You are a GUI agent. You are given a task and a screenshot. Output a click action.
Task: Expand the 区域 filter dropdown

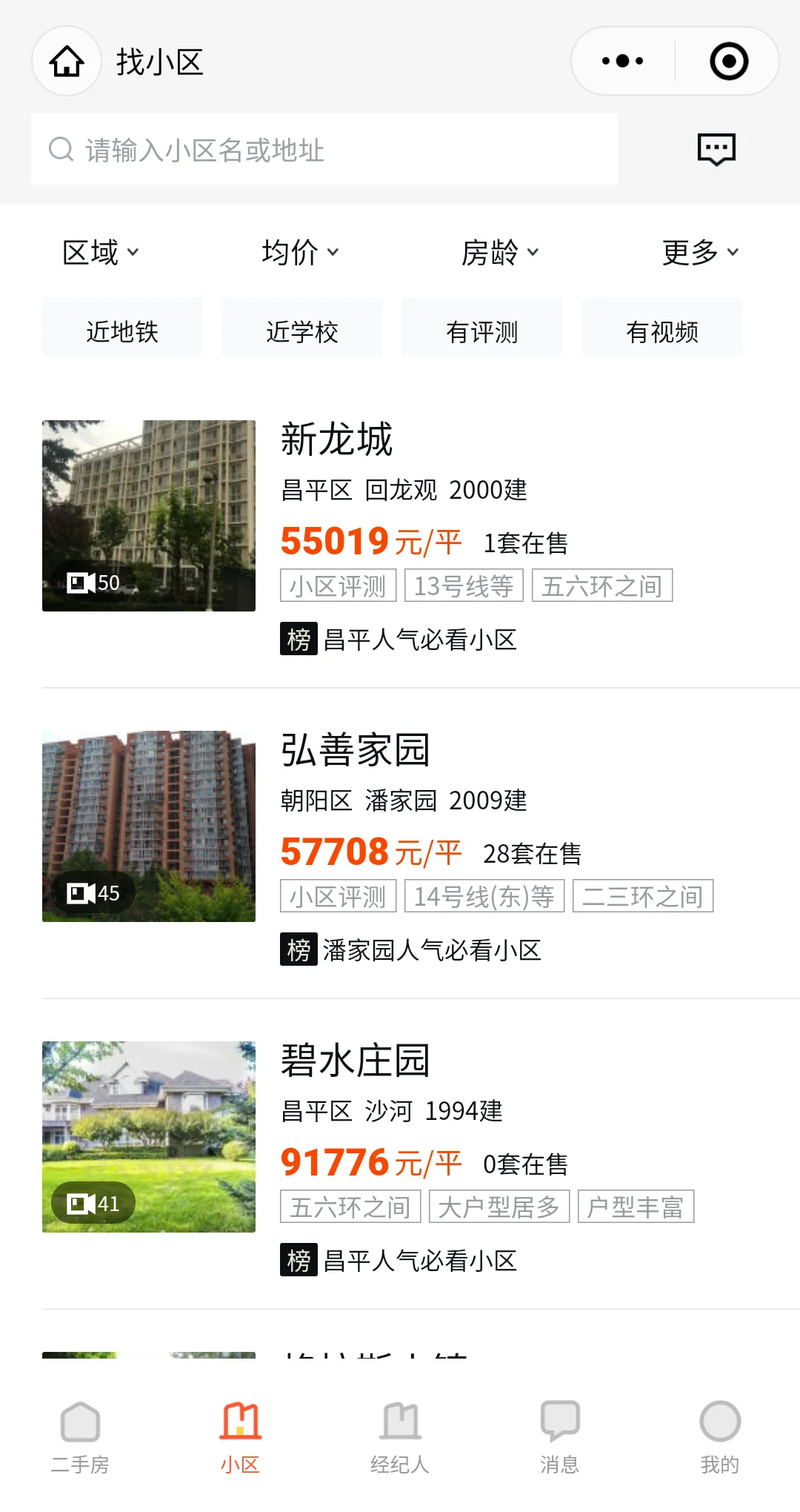101,253
